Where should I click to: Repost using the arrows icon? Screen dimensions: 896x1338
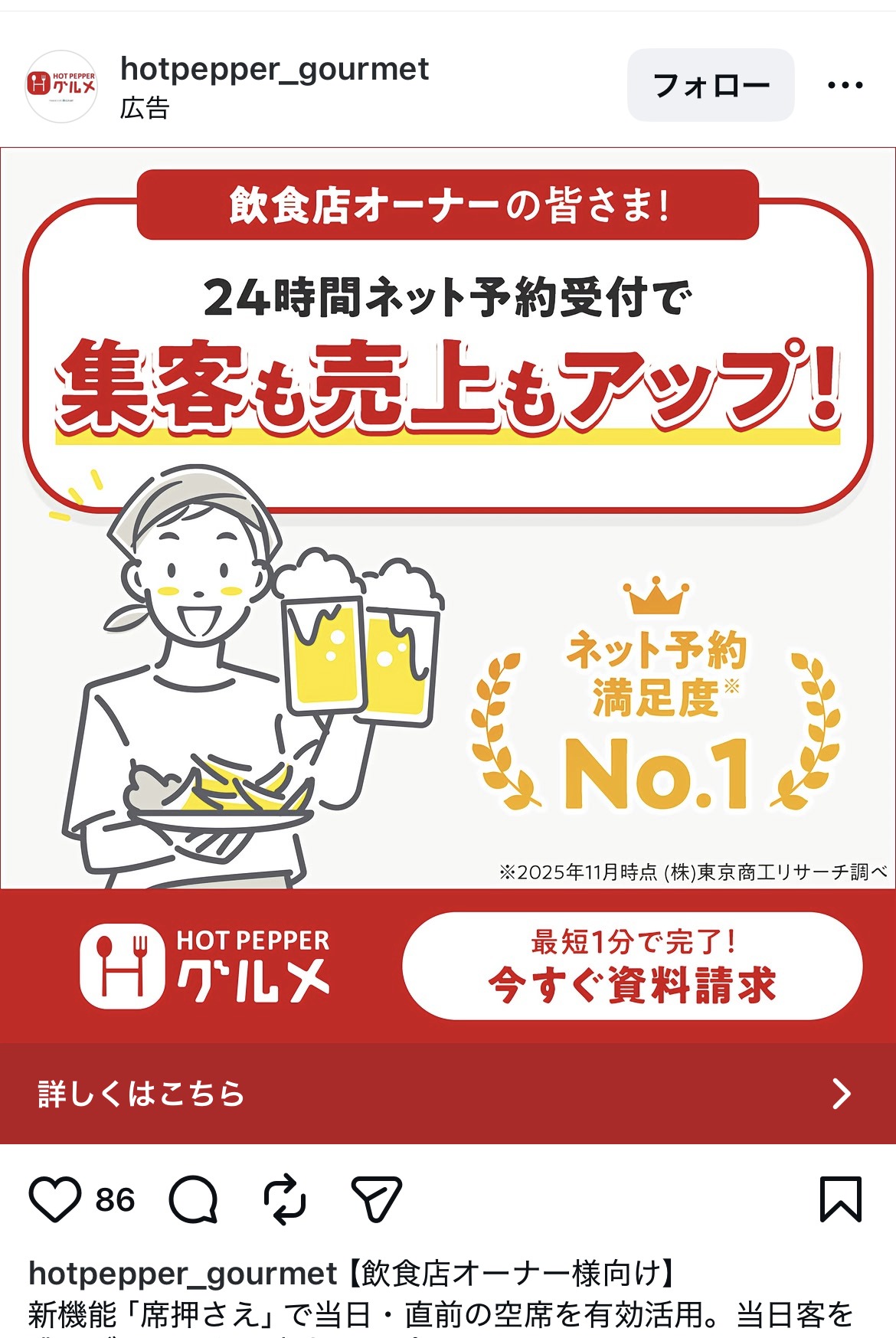coord(285,1199)
